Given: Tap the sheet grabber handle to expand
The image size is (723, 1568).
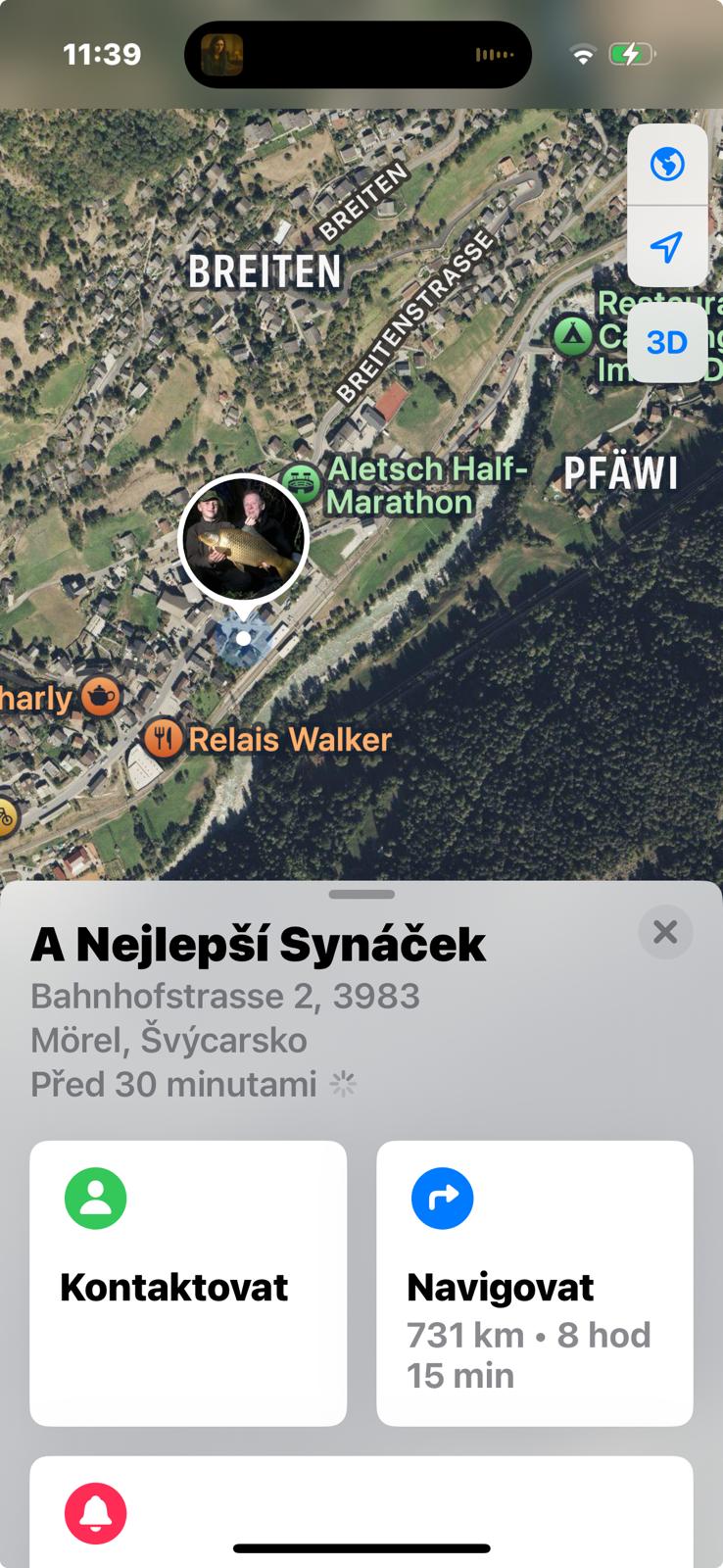Looking at the screenshot, I should [x=361, y=894].
